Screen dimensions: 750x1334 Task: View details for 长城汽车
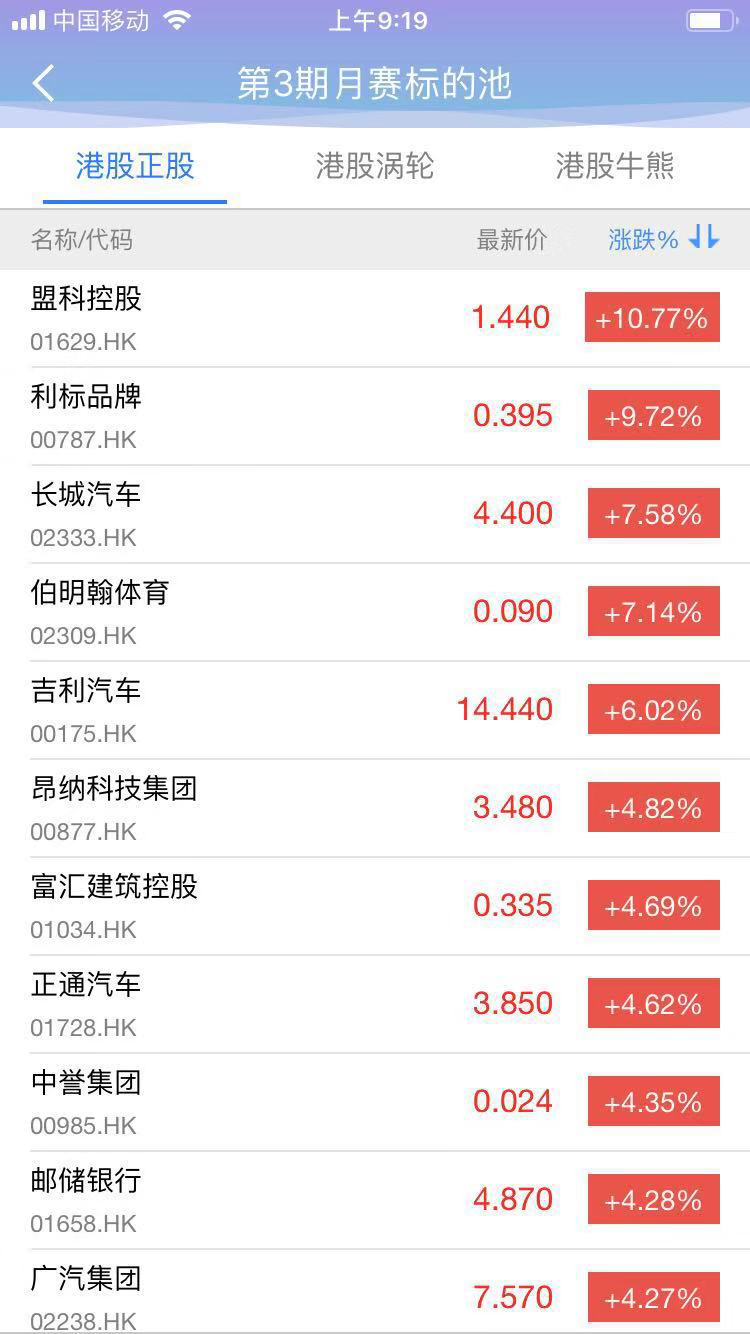pos(375,515)
